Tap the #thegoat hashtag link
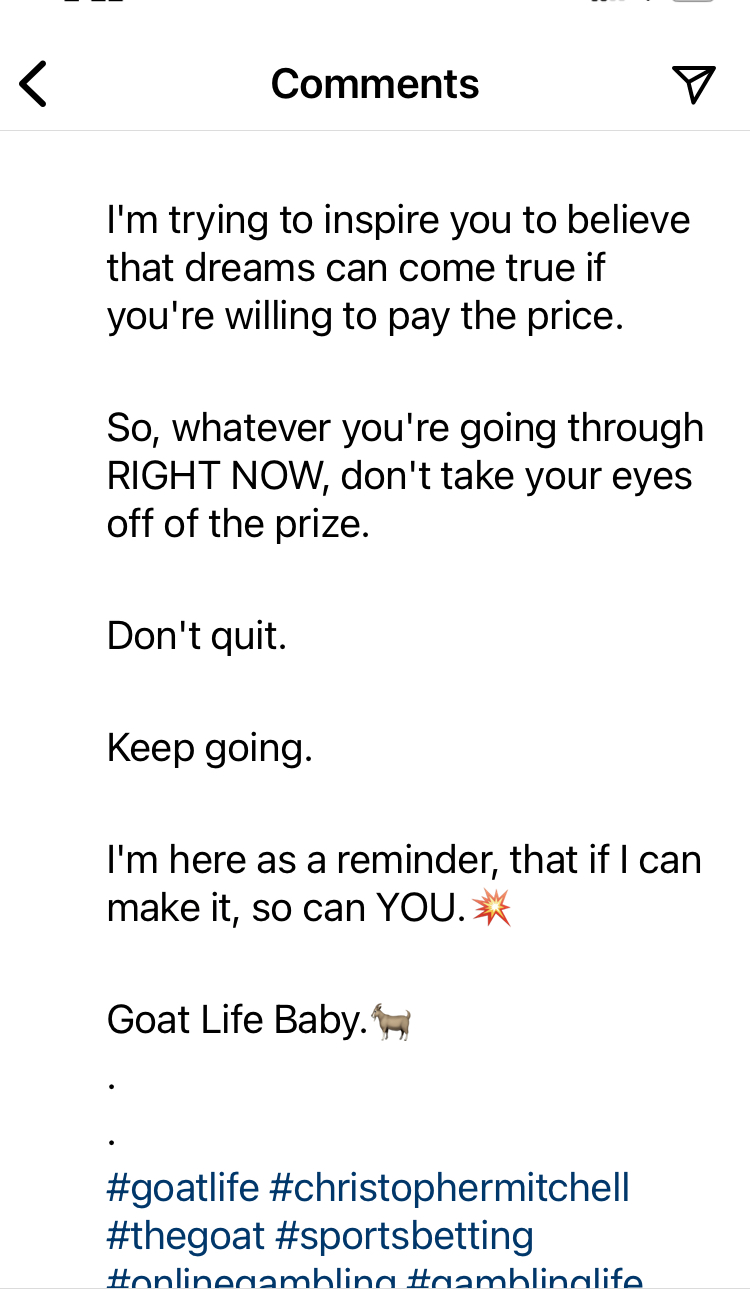750x1308 pixels. [186, 1236]
